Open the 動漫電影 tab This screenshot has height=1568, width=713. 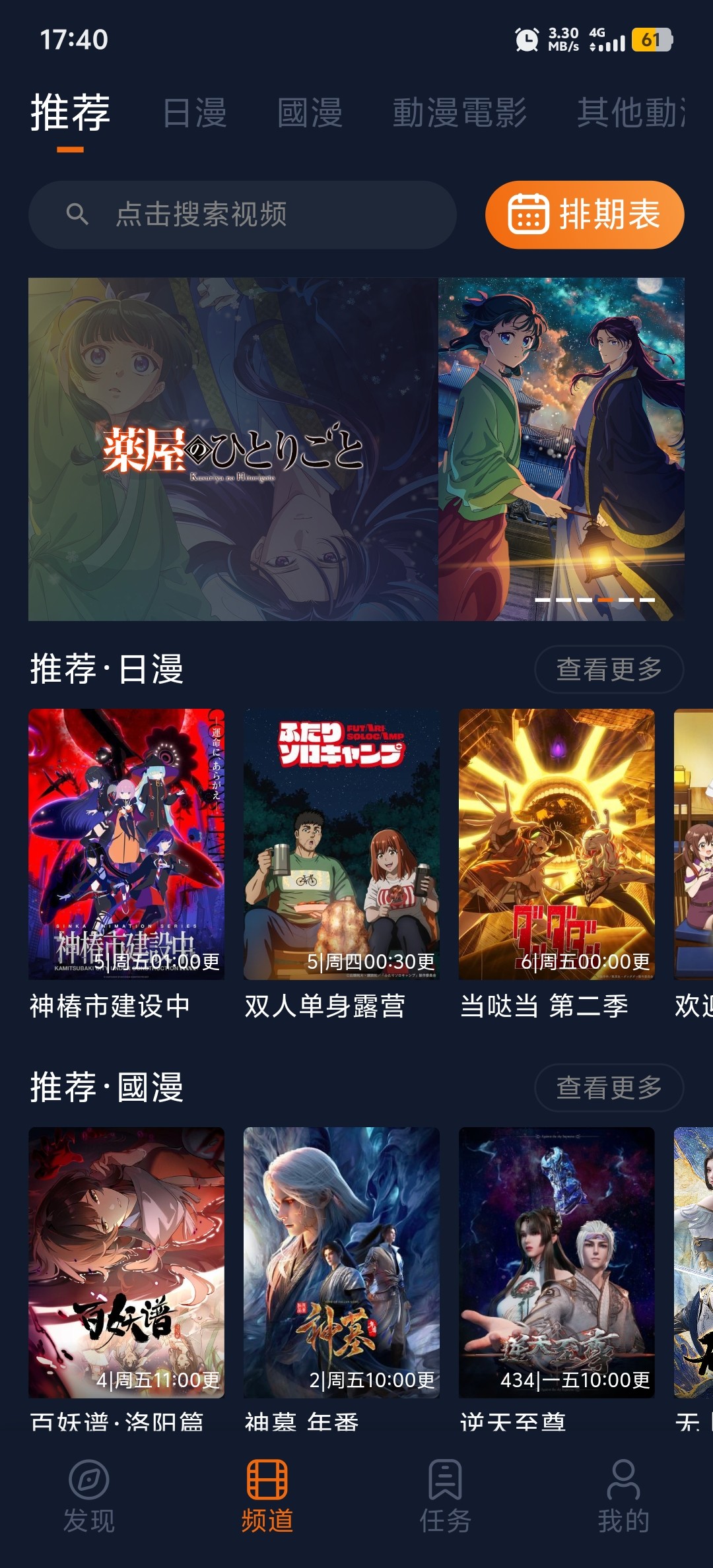point(459,113)
